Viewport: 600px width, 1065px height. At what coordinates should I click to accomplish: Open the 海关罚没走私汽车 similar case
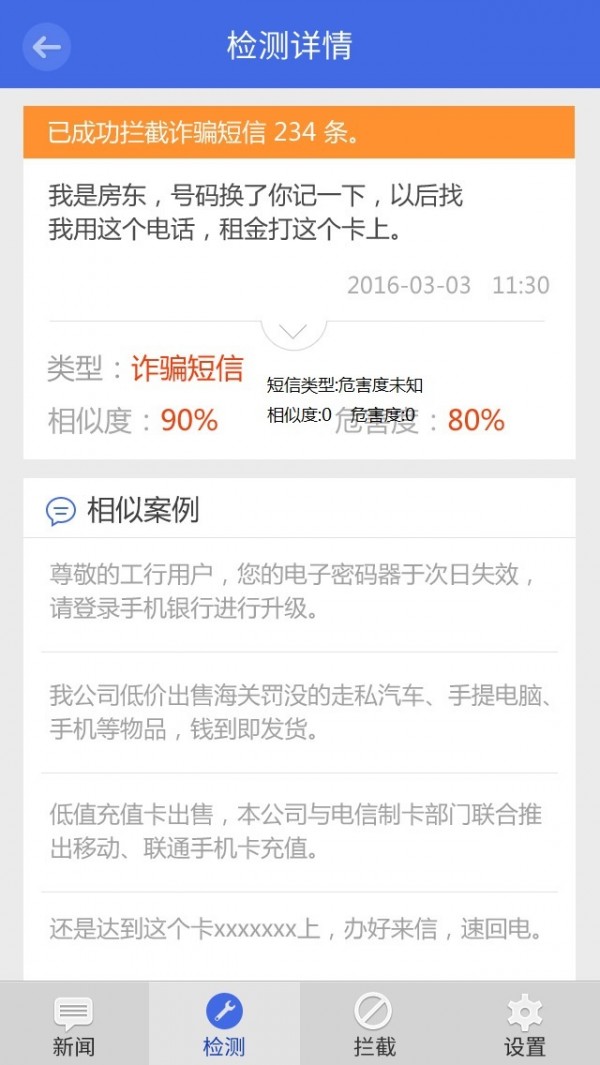coord(298,712)
